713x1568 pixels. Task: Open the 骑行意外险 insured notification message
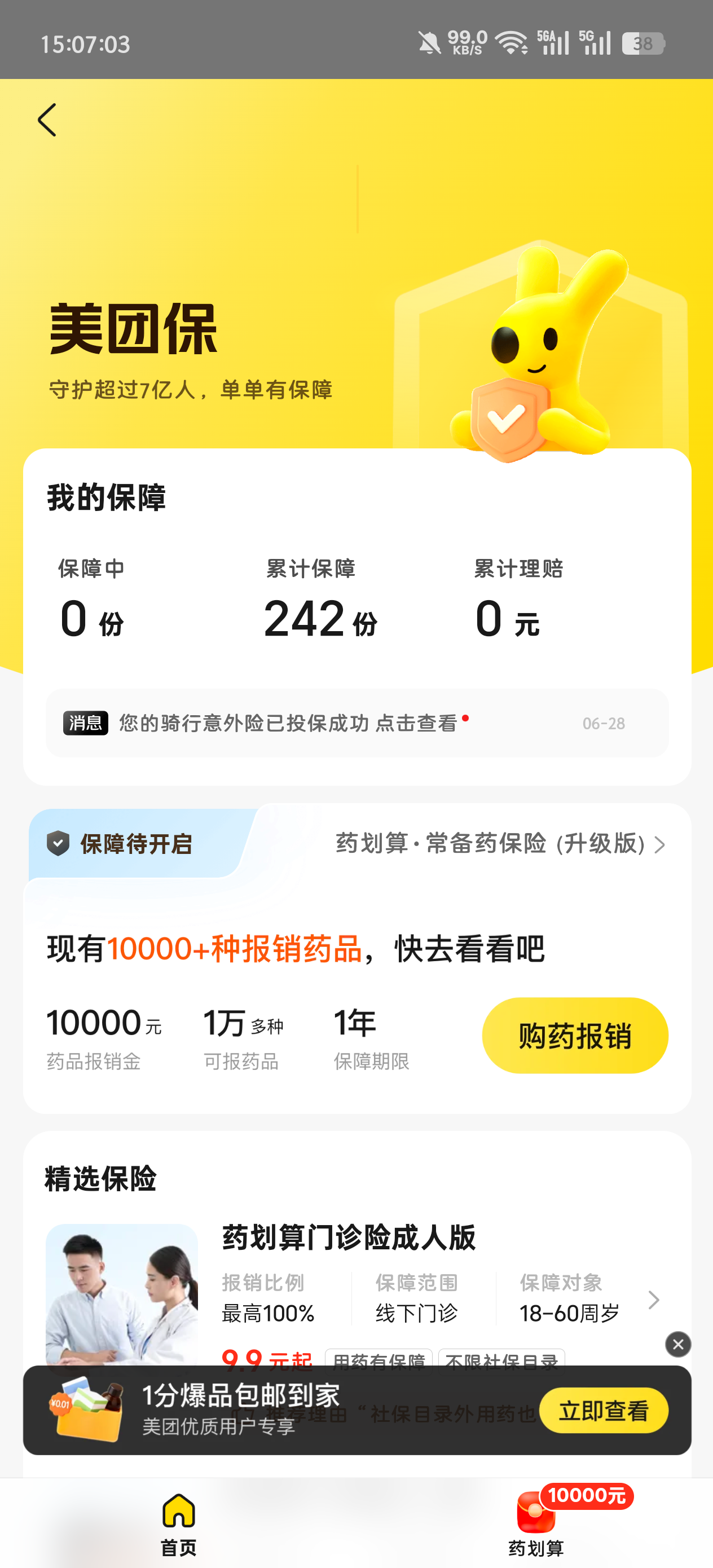tap(356, 723)
